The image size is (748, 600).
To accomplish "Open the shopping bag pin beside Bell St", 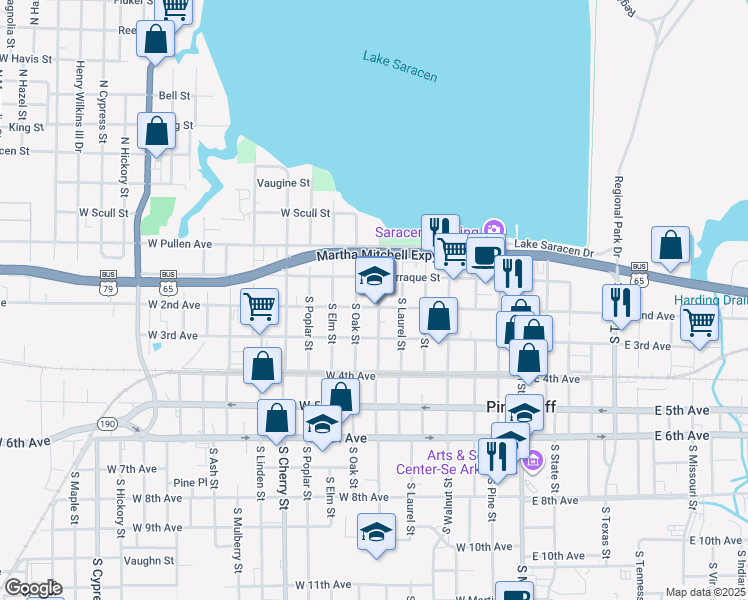I will [x=157, y=132].
